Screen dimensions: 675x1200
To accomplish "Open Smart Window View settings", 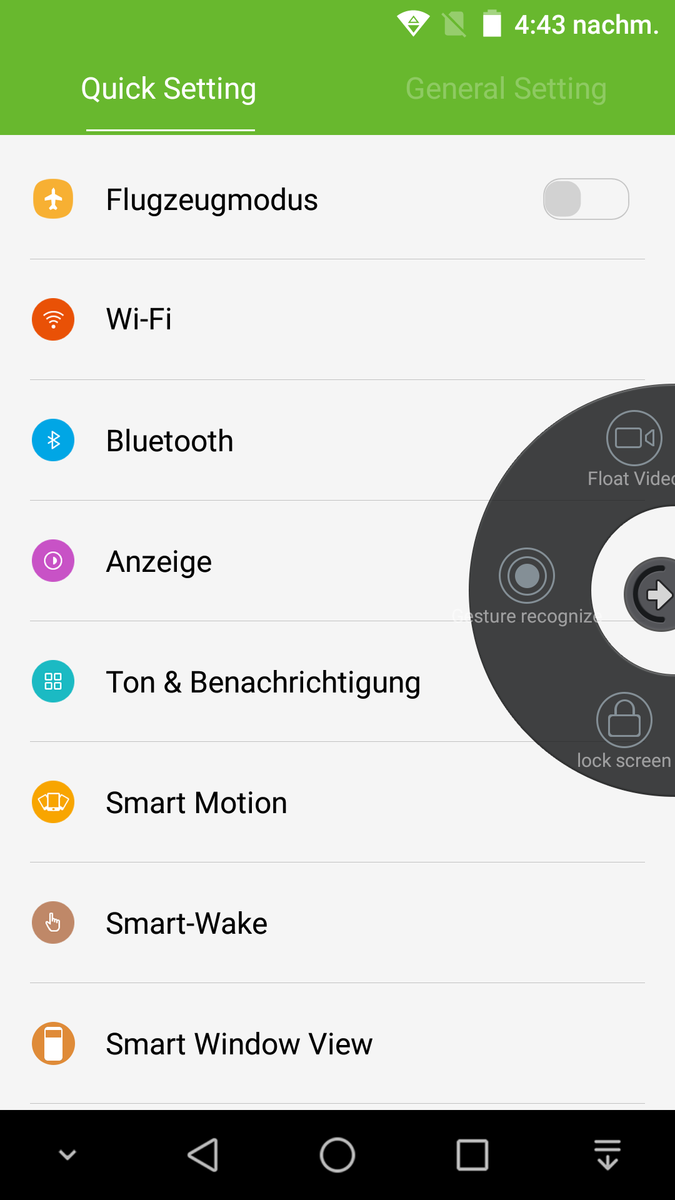I will [x=239, y=1044].
